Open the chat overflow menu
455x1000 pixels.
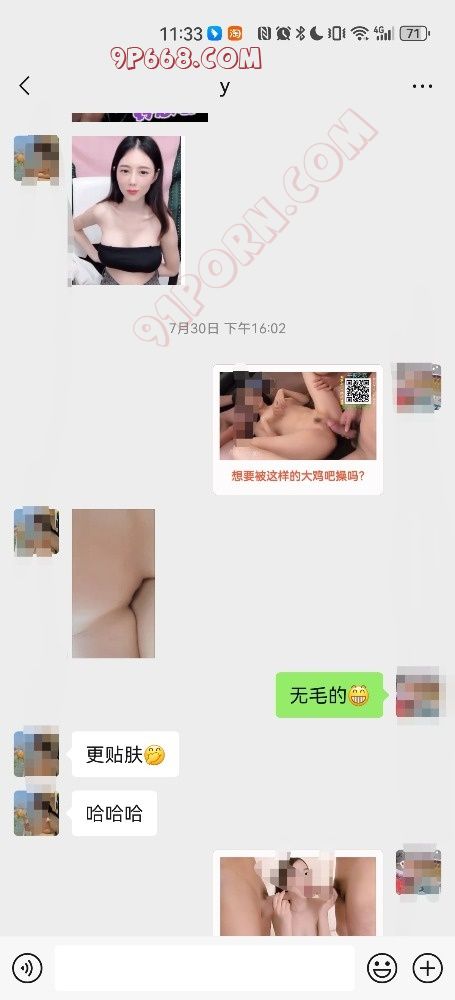pyautogui.click(x=422, y=86)
